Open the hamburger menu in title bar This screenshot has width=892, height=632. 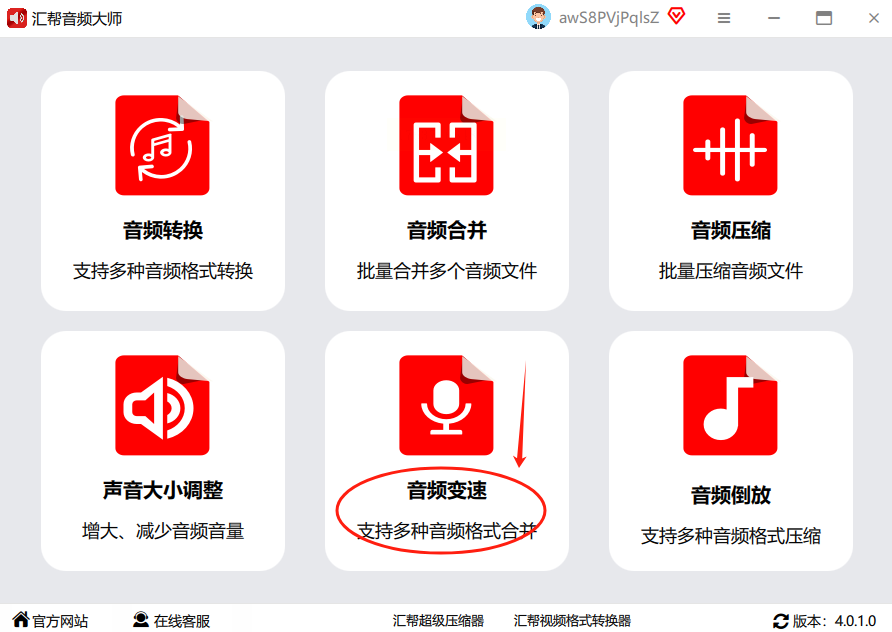click(724, 18)
